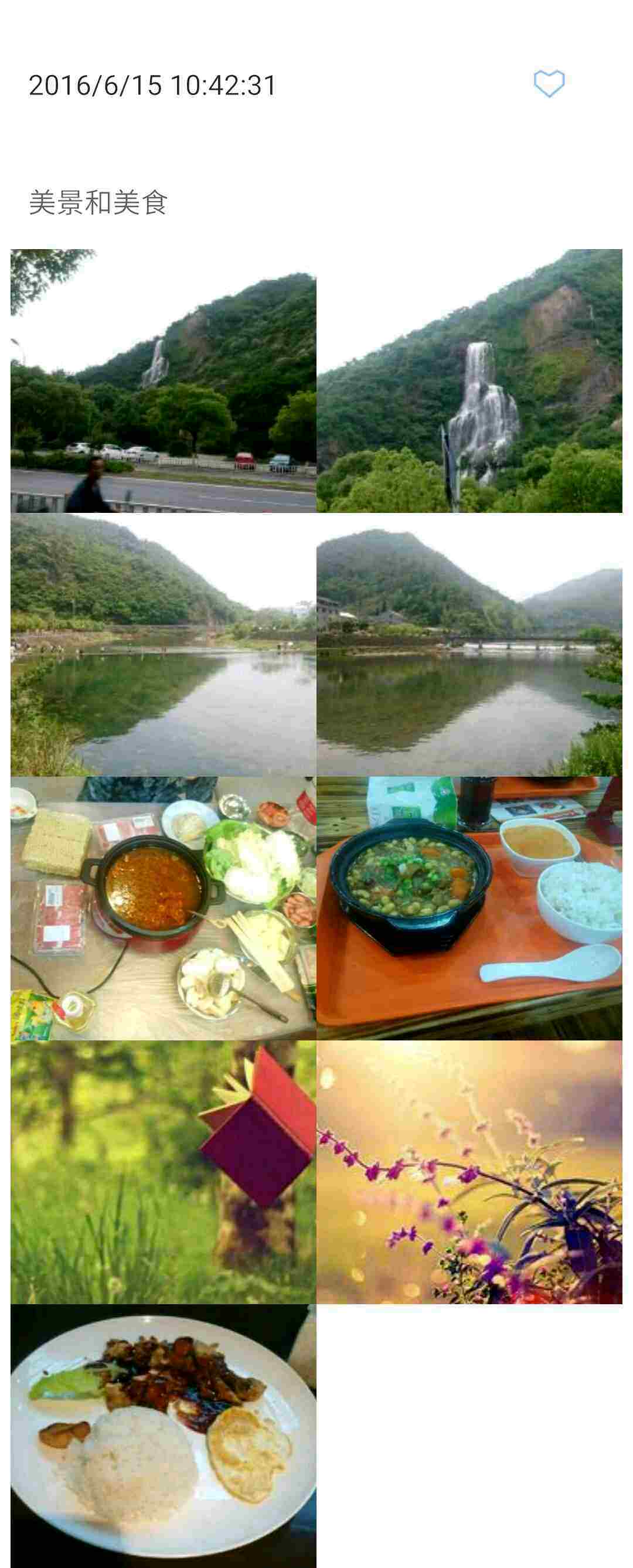Image resolution: width=633 pixels, height=1568 pixels.
Task: Open the roadside waterfall photo
Action: (163, 380)
